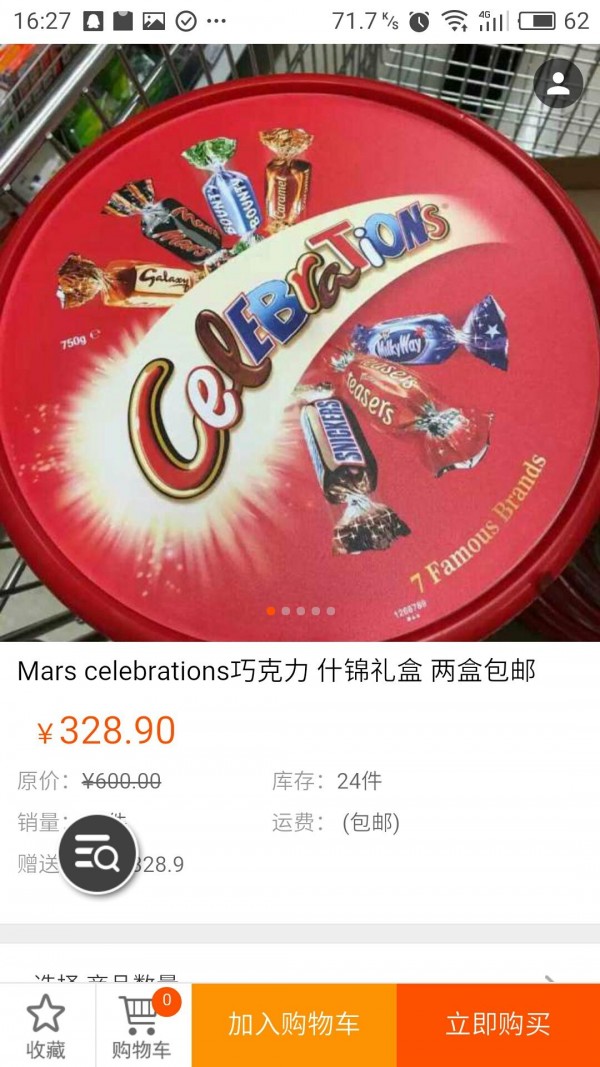Viewport: 600px width, 1067px height.
Task: Expand the 选择 产品数量 row
Action: [x=300, y=973]
